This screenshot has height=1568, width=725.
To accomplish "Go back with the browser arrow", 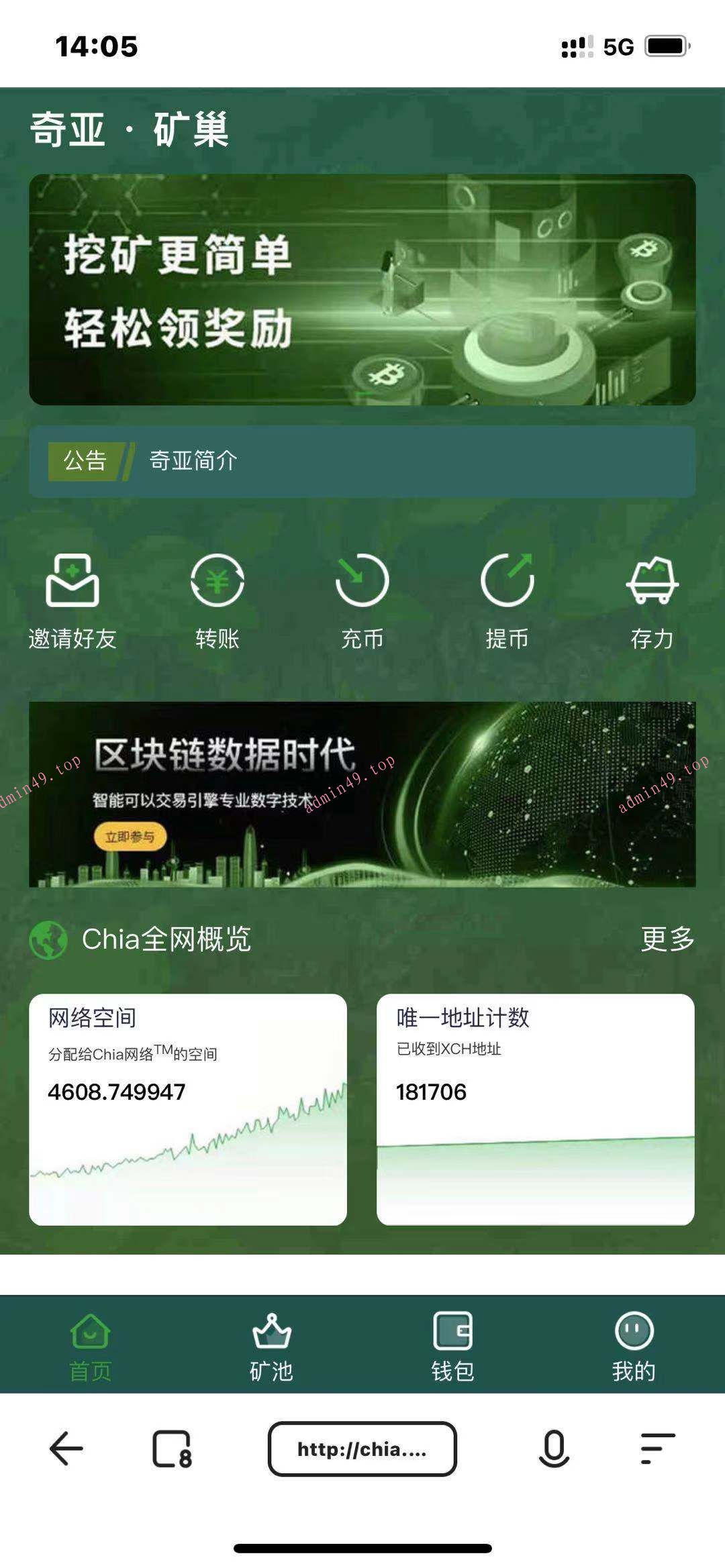I will click(66, 1449).
